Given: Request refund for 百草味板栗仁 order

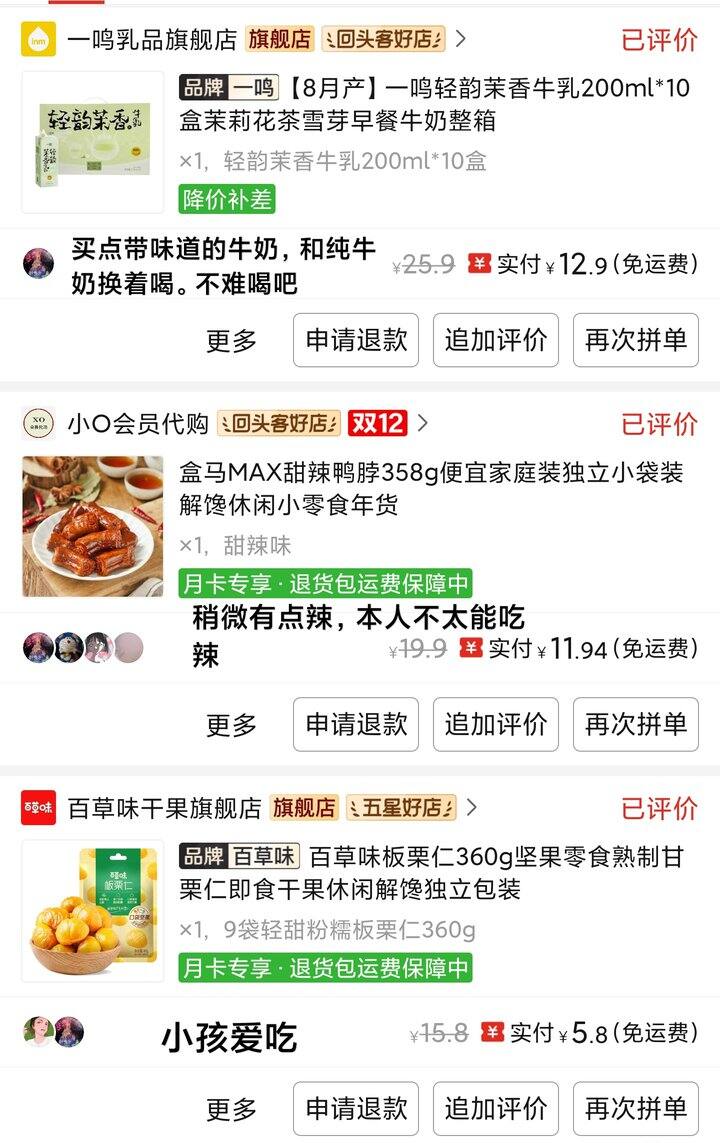Looking at the screenshot, I should [x=356, y=1109].
